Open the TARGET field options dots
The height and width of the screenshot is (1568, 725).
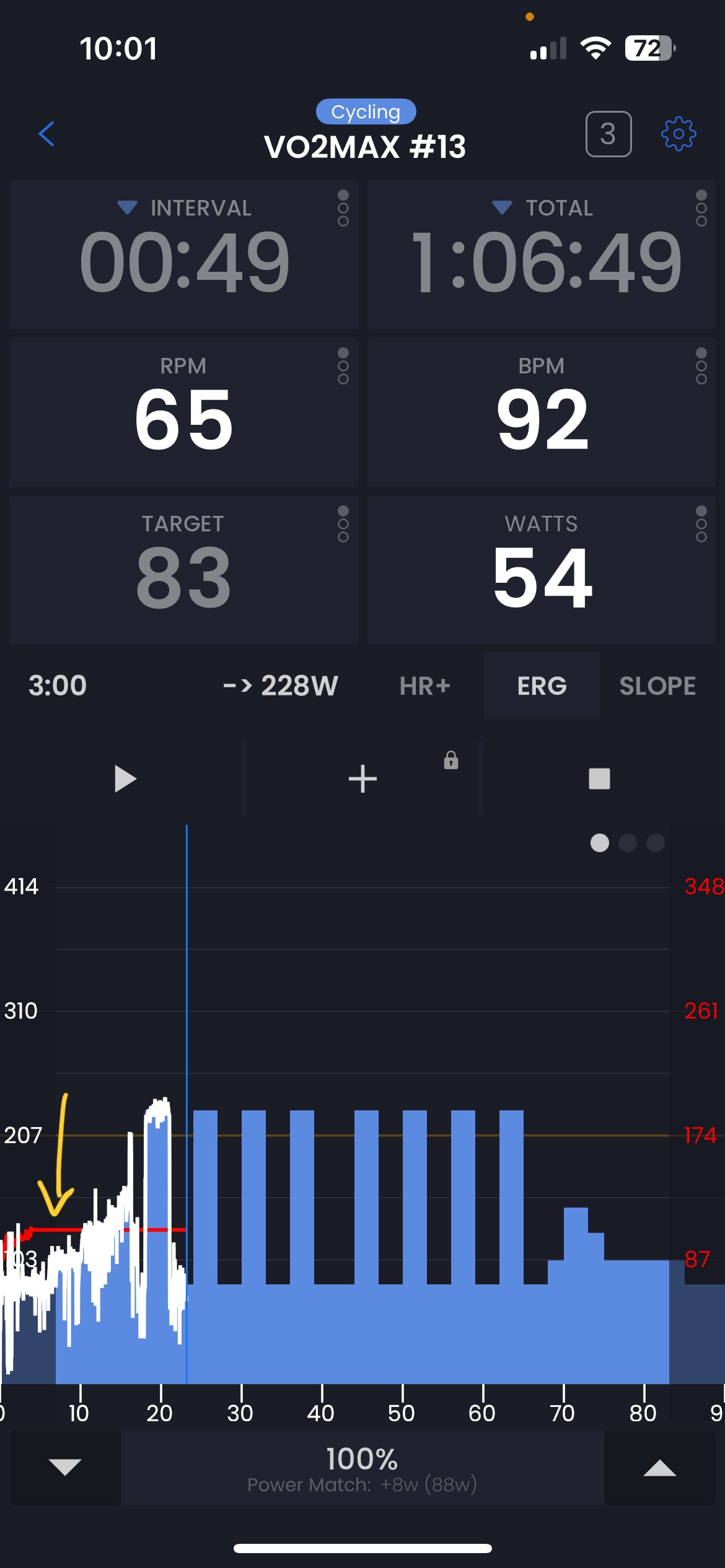[343, 524]
